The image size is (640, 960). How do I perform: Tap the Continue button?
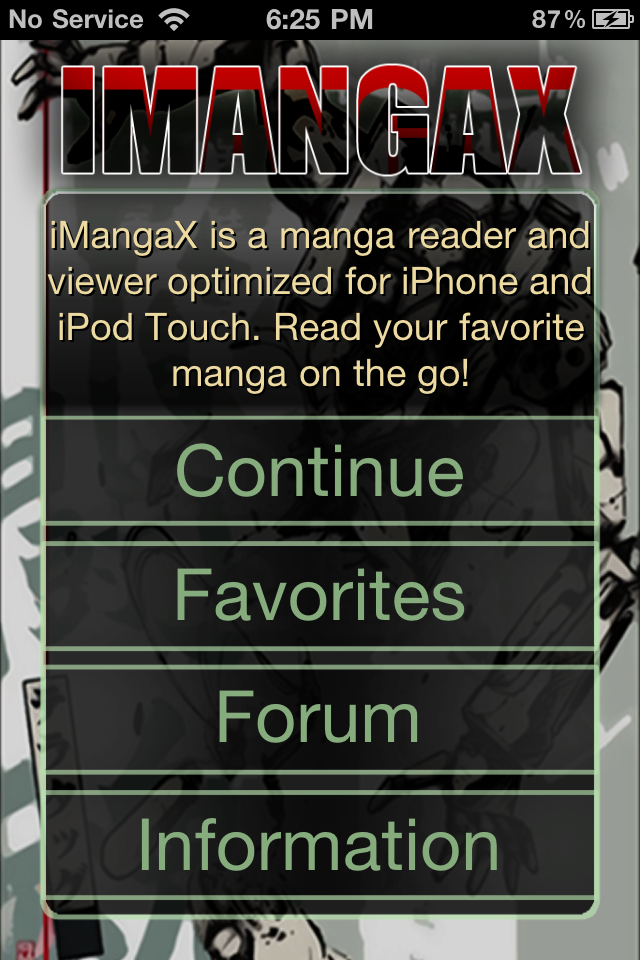pyautogui.click(x=320, y=471)
